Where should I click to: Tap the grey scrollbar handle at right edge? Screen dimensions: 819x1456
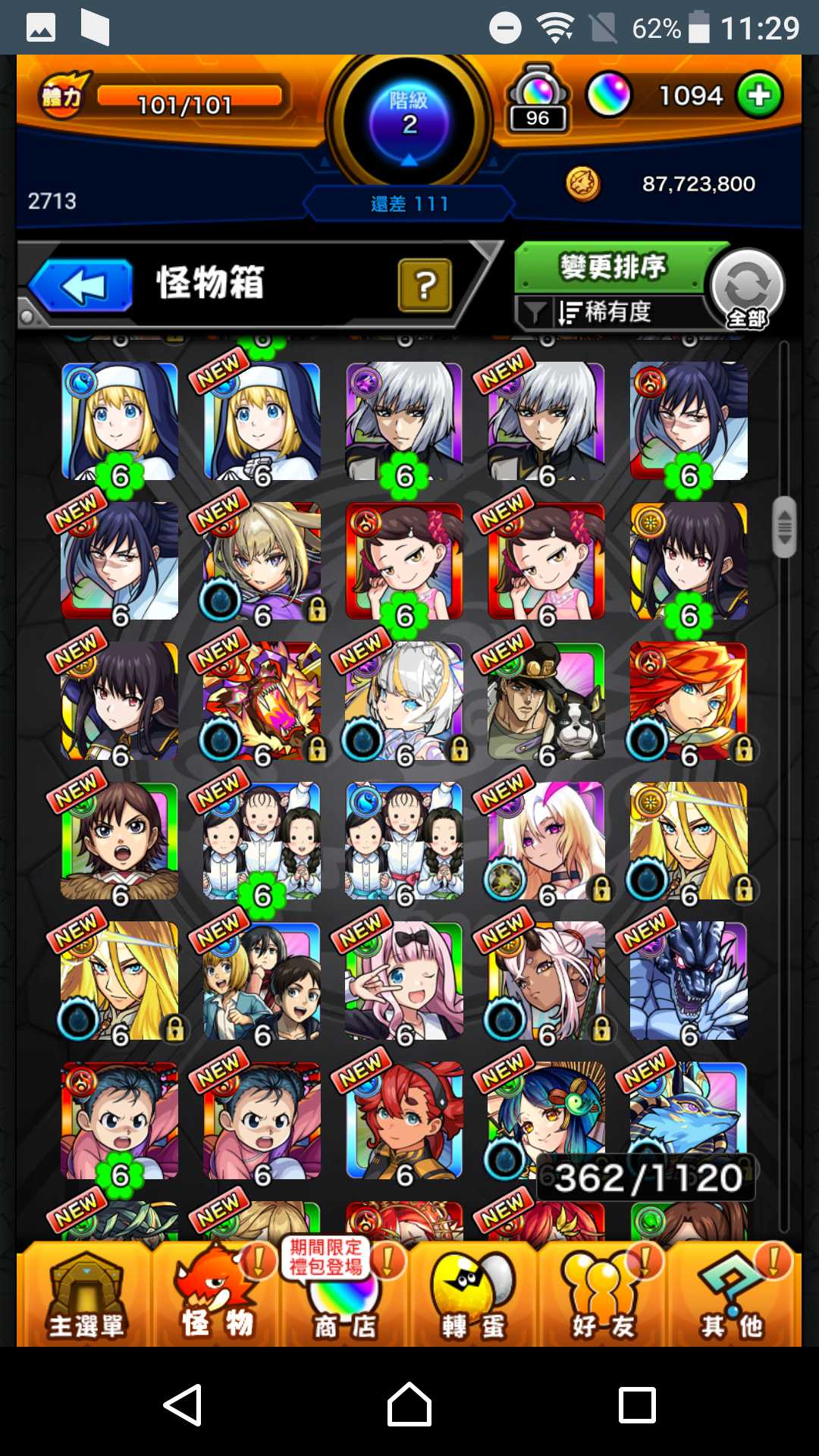tap(785, 526)
